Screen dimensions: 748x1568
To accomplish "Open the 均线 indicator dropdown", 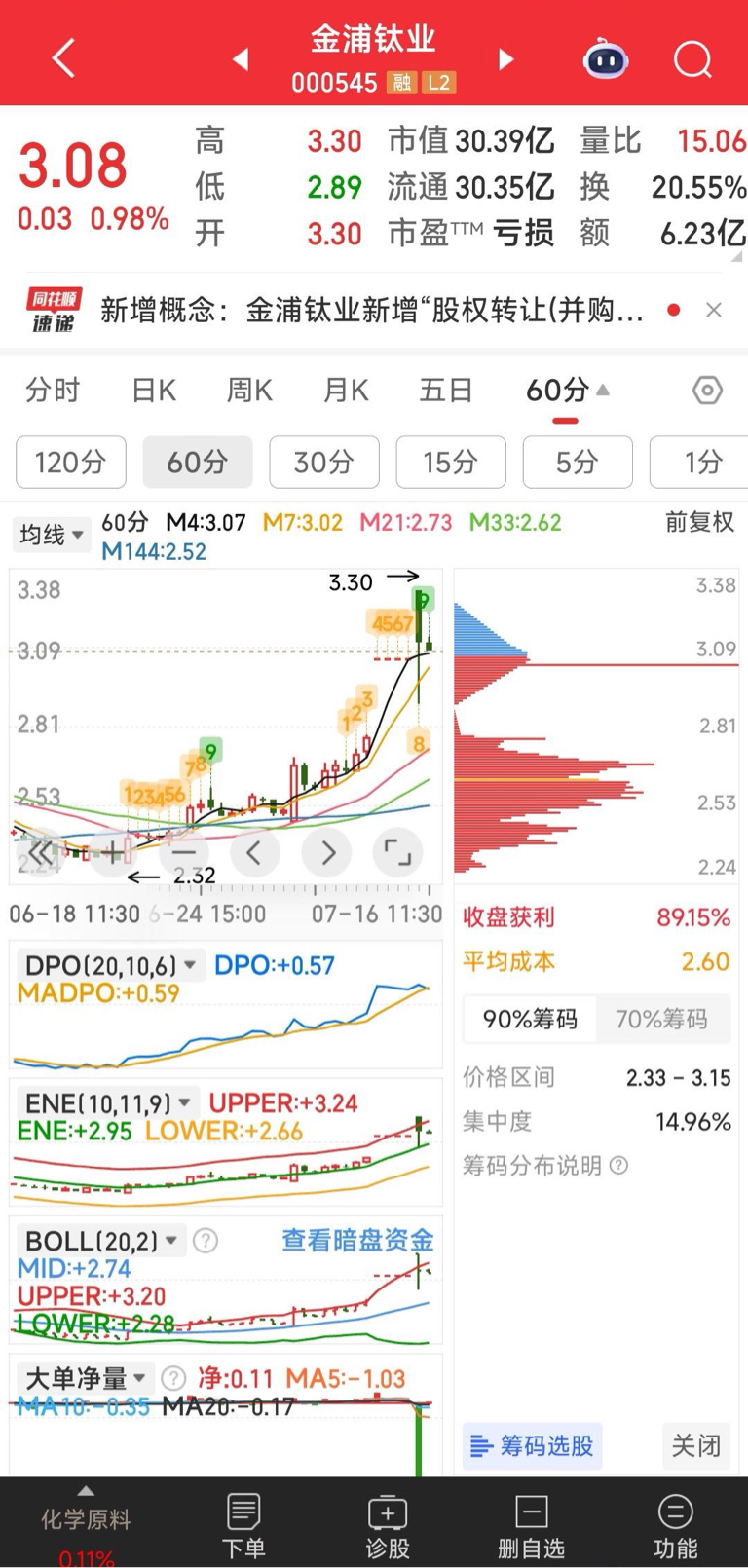I will pos(51,534).
